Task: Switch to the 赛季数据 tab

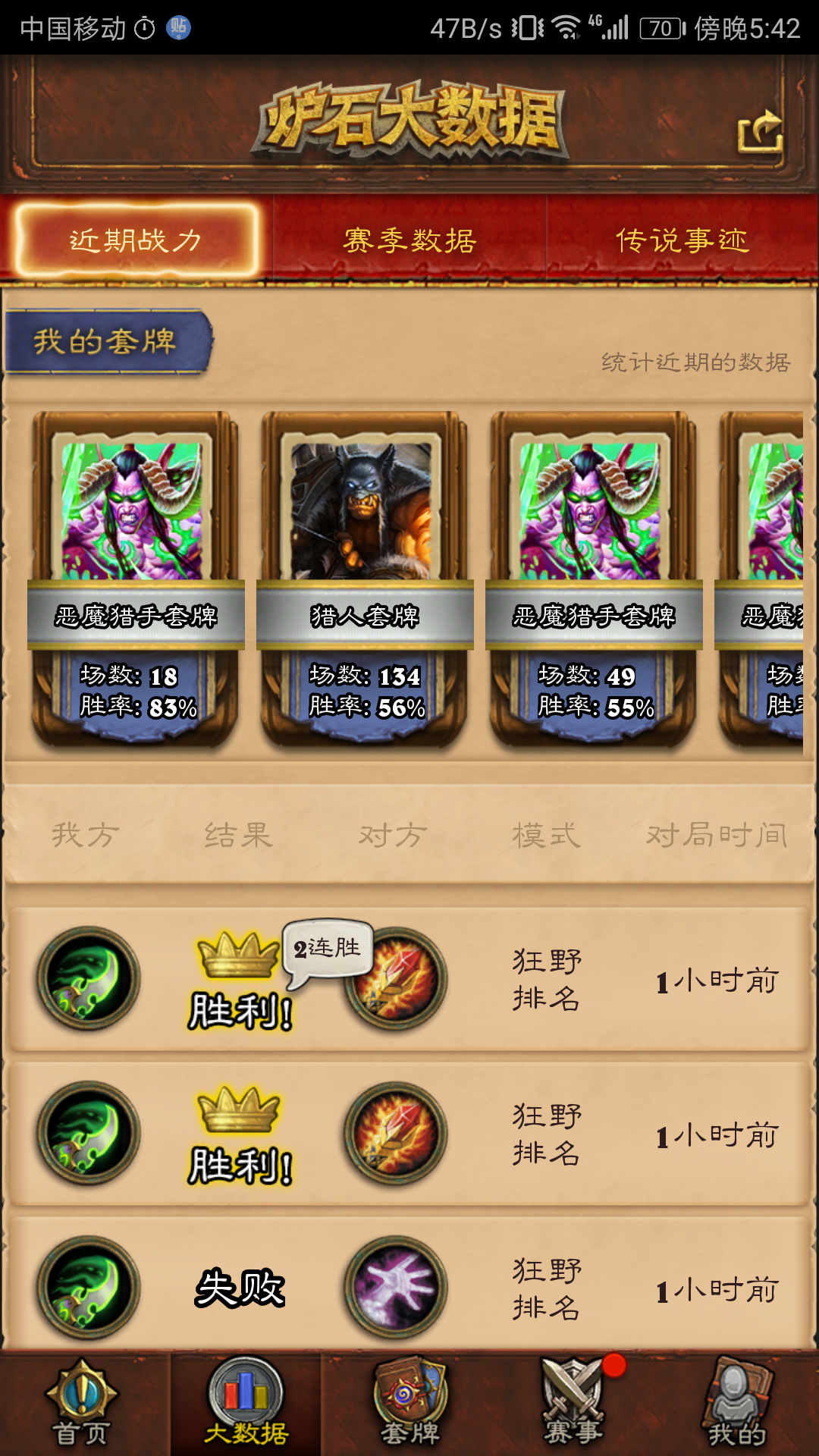Action: (409, 240)
